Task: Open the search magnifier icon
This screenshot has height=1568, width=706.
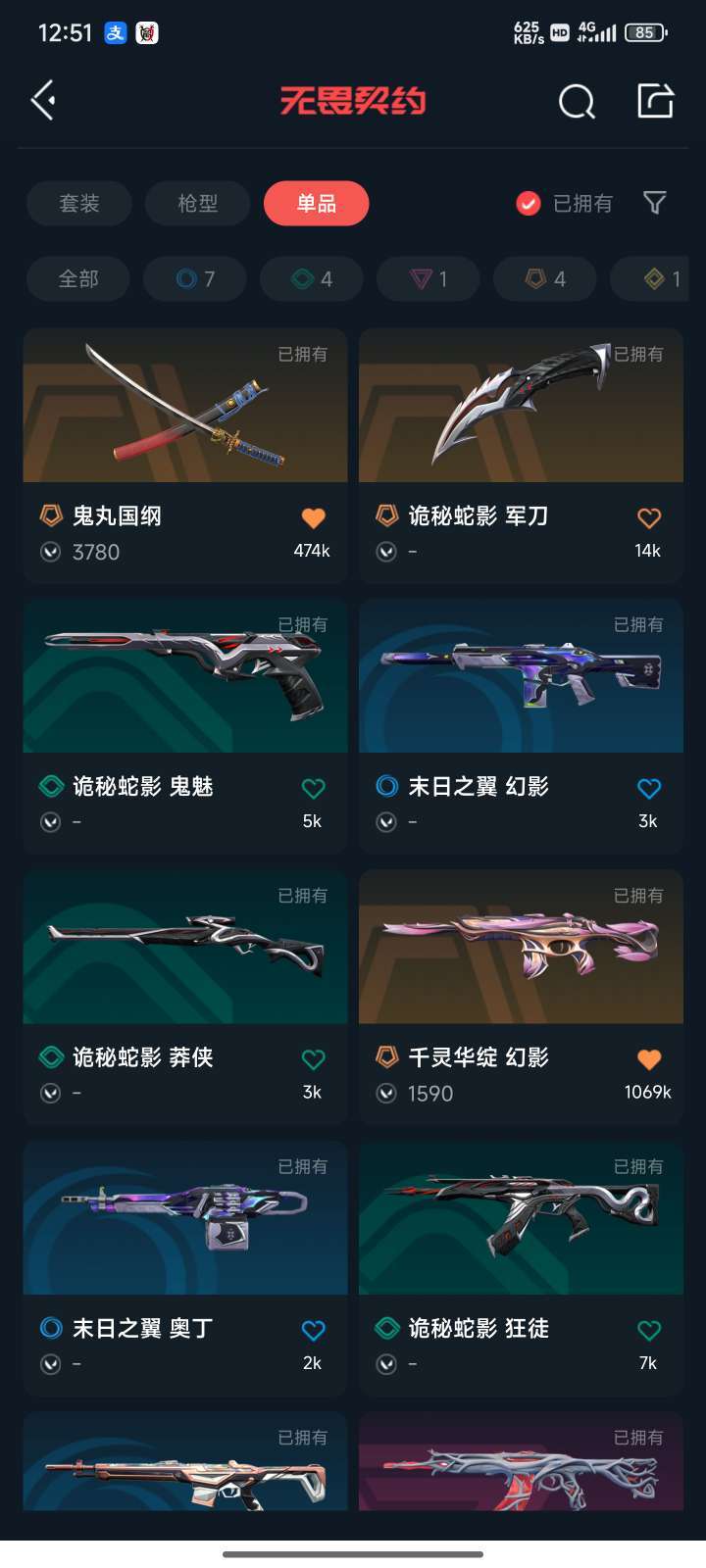Action: [x=577, y=101]
